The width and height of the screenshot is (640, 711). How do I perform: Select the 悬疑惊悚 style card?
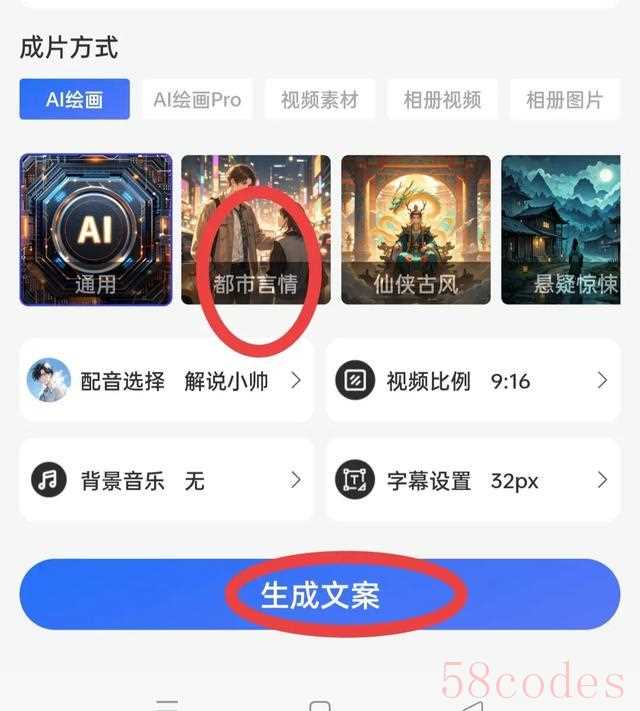click(x=561, y=230)
